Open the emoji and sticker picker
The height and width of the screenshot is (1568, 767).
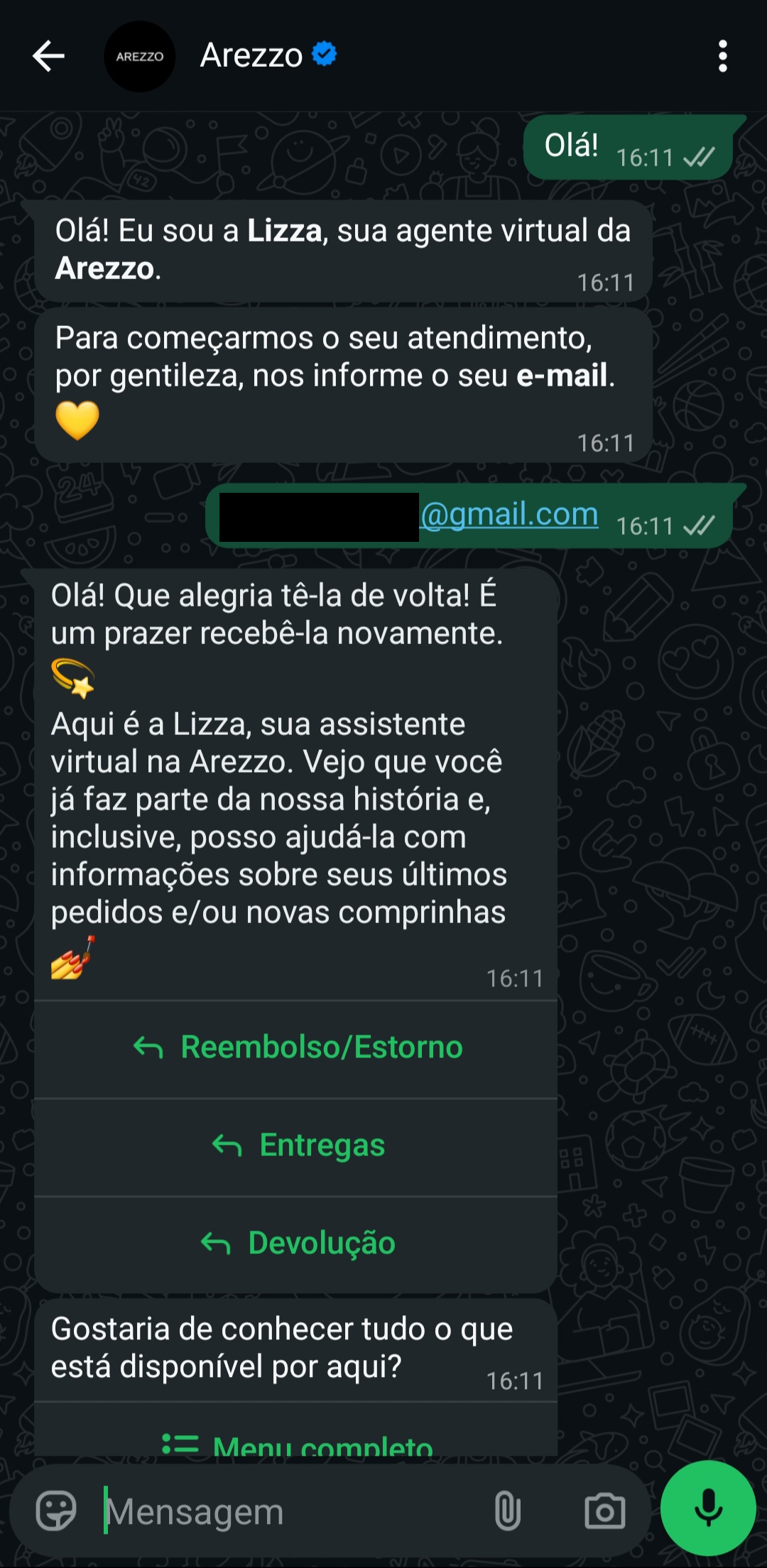tap(56, 1511)
